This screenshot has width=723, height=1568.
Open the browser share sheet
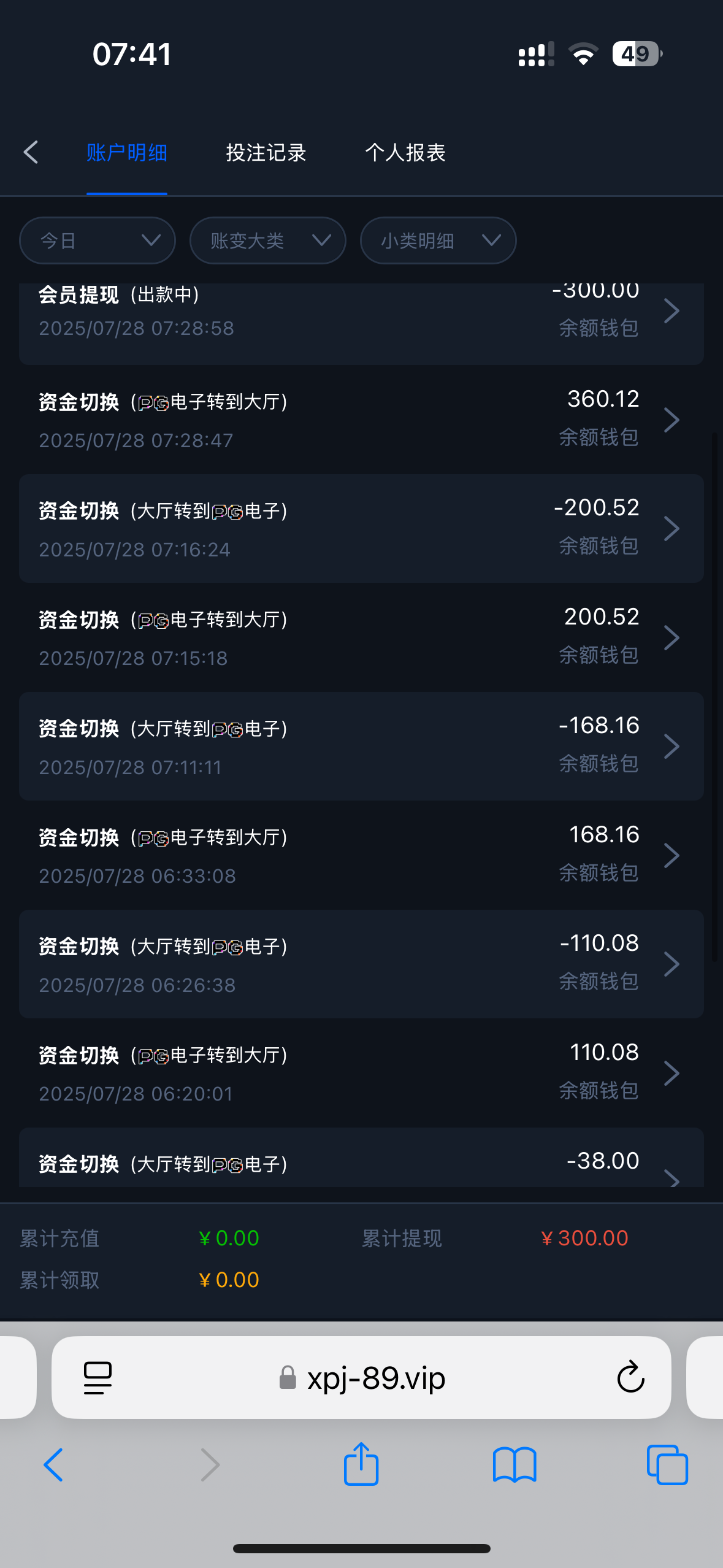[361, 1465]
